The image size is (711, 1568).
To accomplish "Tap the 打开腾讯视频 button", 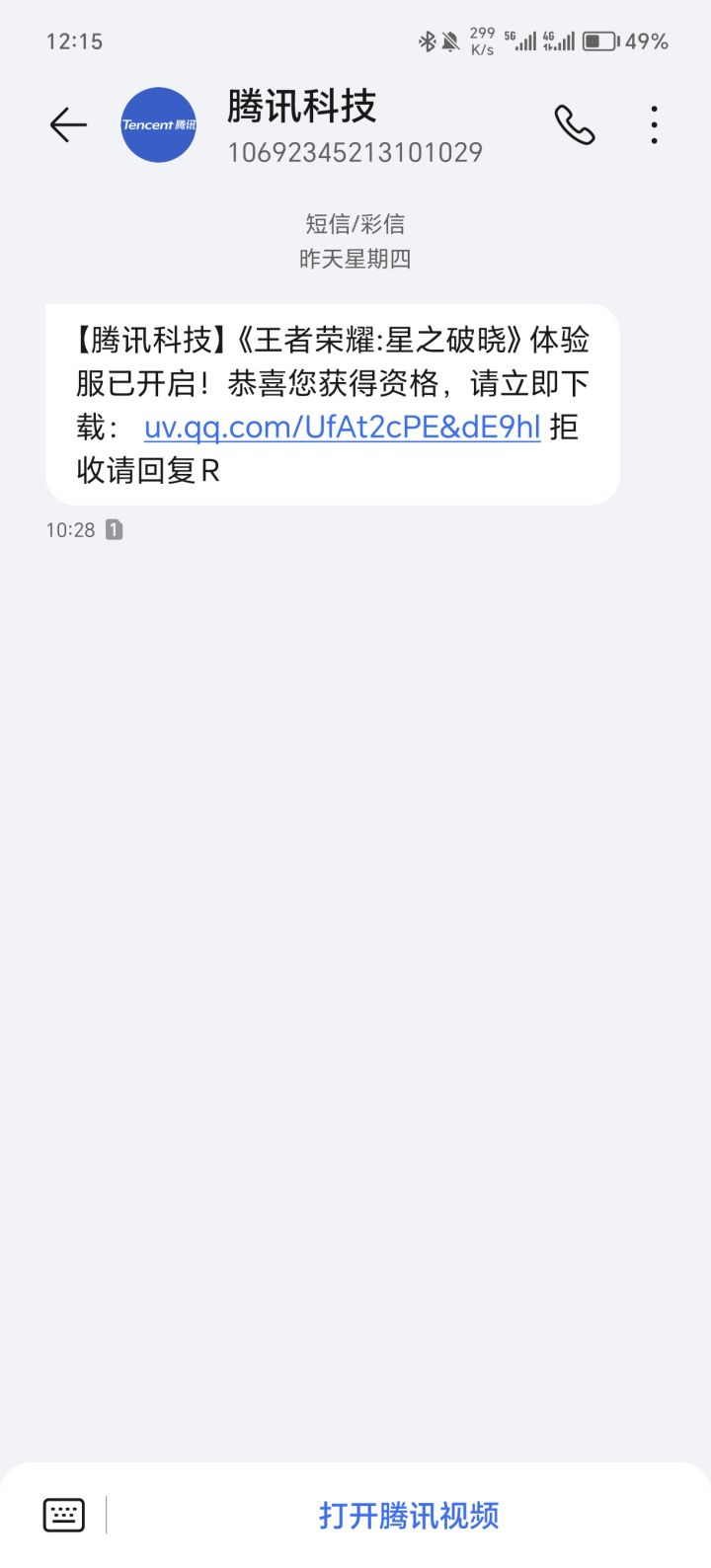I will [x=409, y=1515].
